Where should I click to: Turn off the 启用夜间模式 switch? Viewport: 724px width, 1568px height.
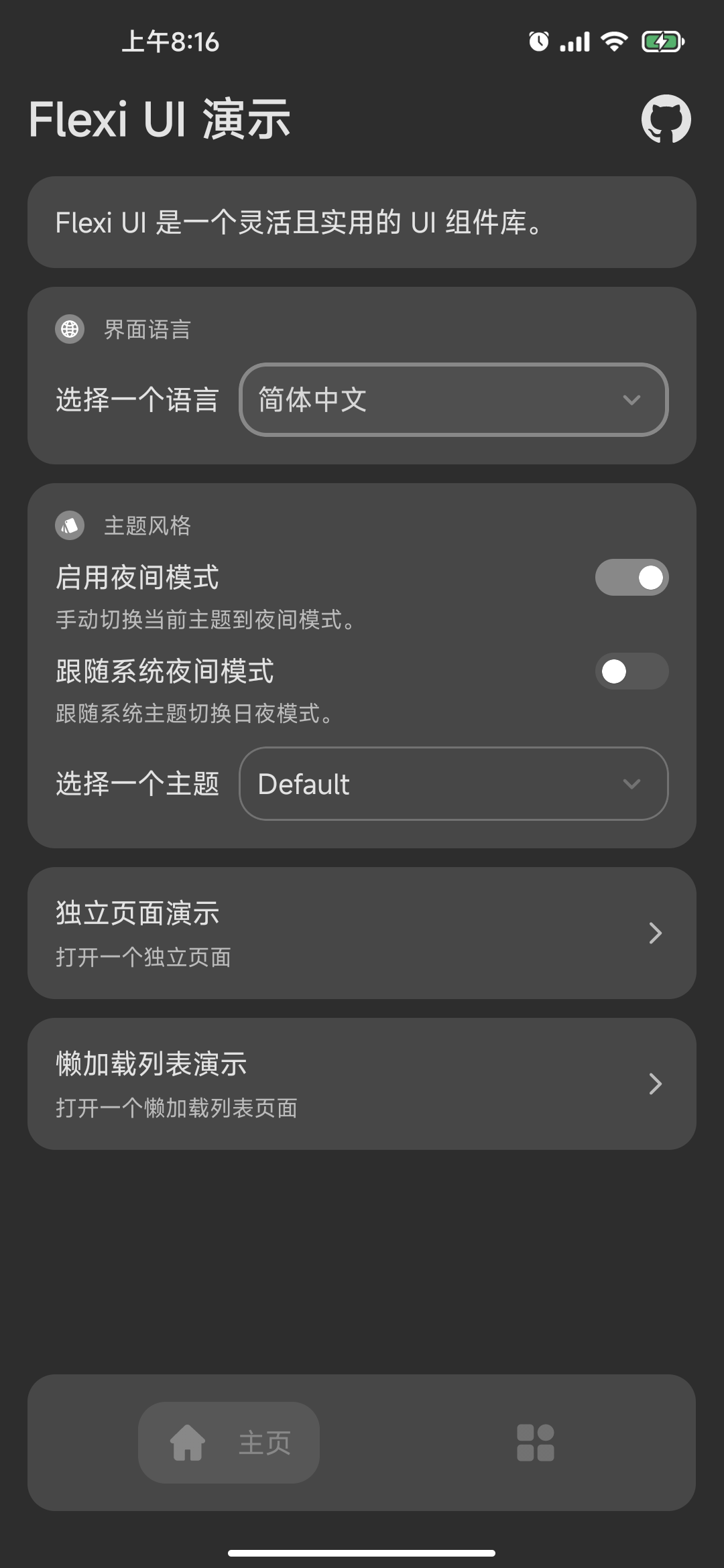point(631,578)
